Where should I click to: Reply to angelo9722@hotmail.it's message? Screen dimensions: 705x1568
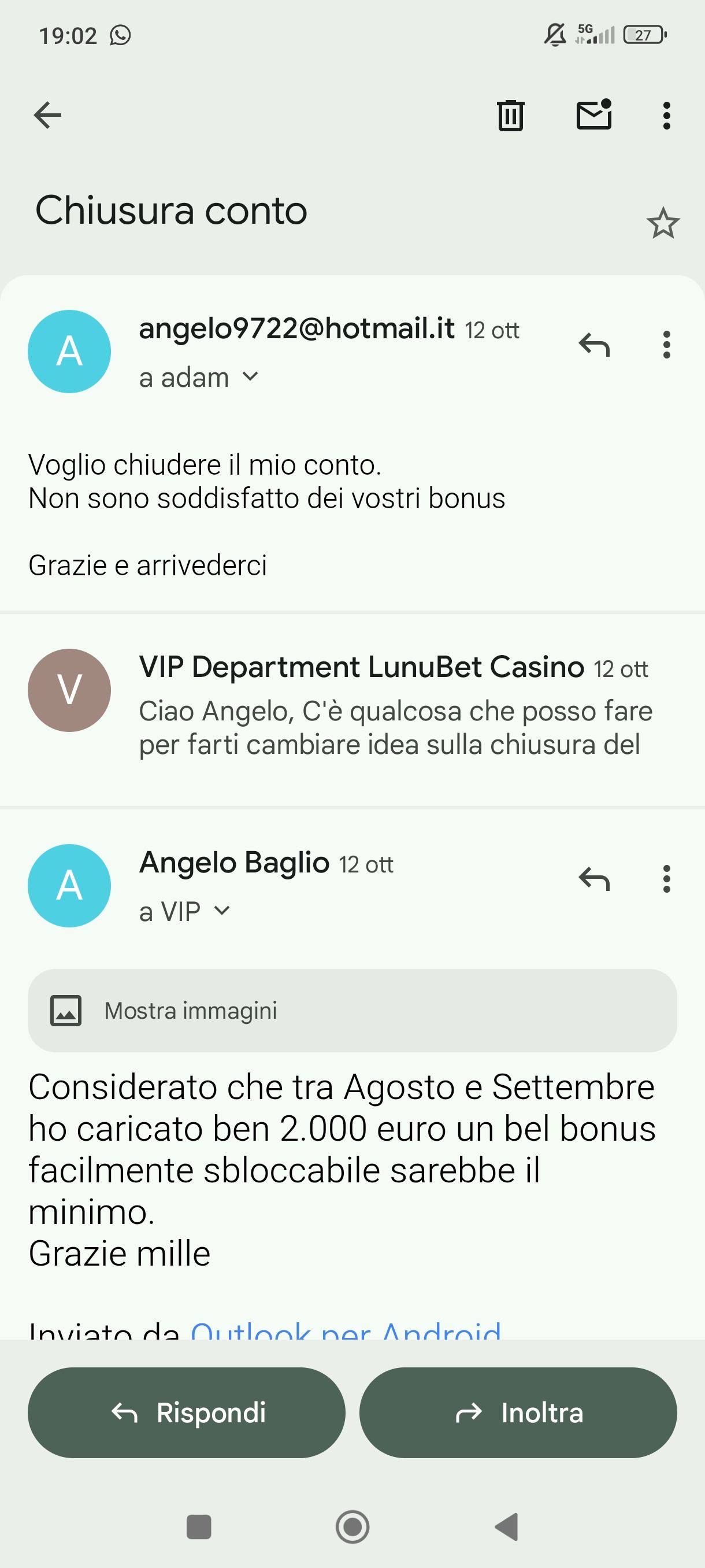(593, 345)
